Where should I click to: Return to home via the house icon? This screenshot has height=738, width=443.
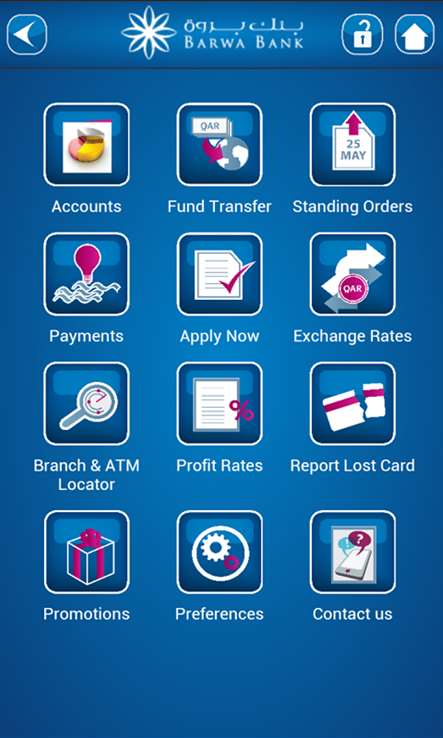pos(414,34)
